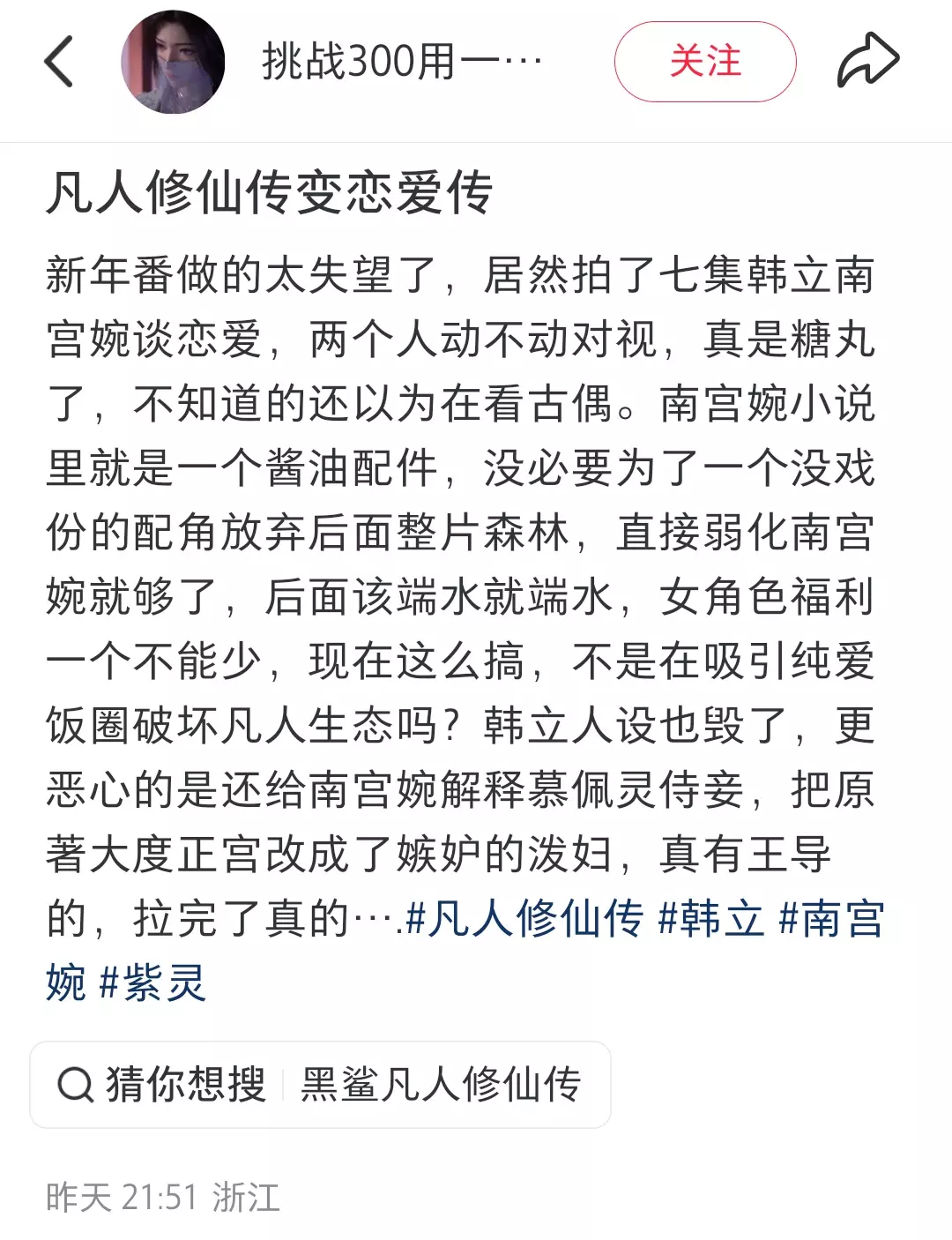Go back using the top-left arrow
The width and height of the screenshot is (952, 1240).
point(58,62)
